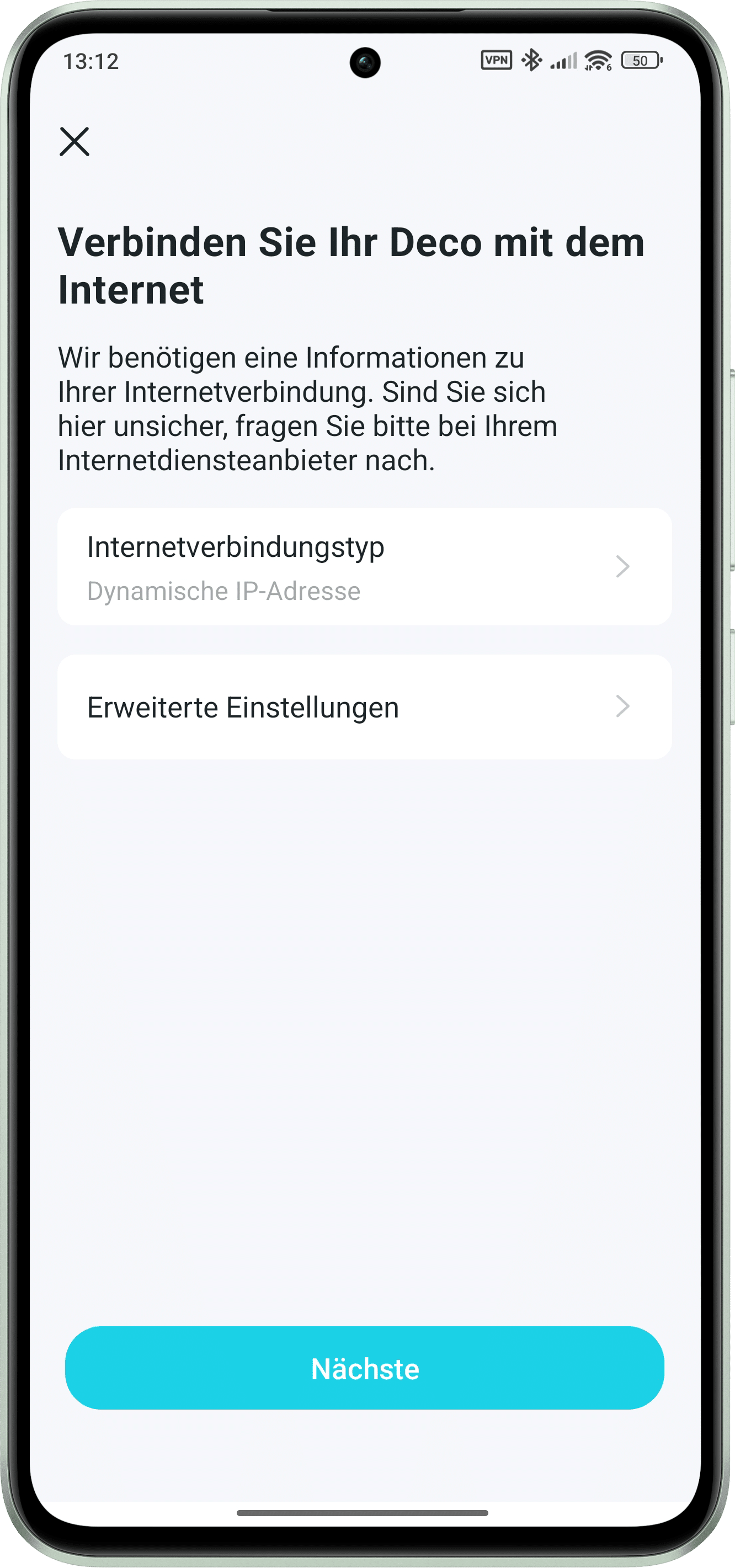This screenshot has width=735, height=1568.
Task: Close the Deco internet setup screen
Action: coord(74,142)
